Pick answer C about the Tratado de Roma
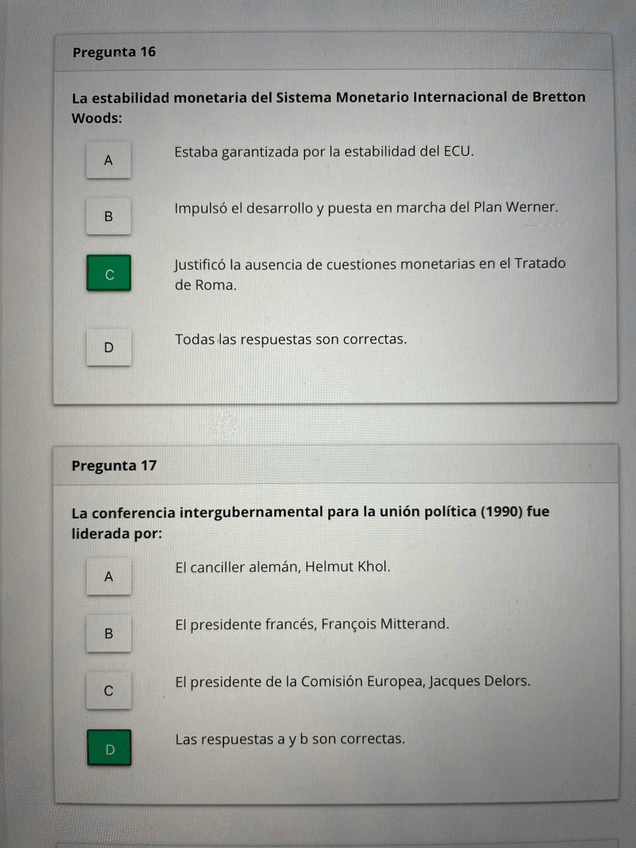 coord(109,273)
